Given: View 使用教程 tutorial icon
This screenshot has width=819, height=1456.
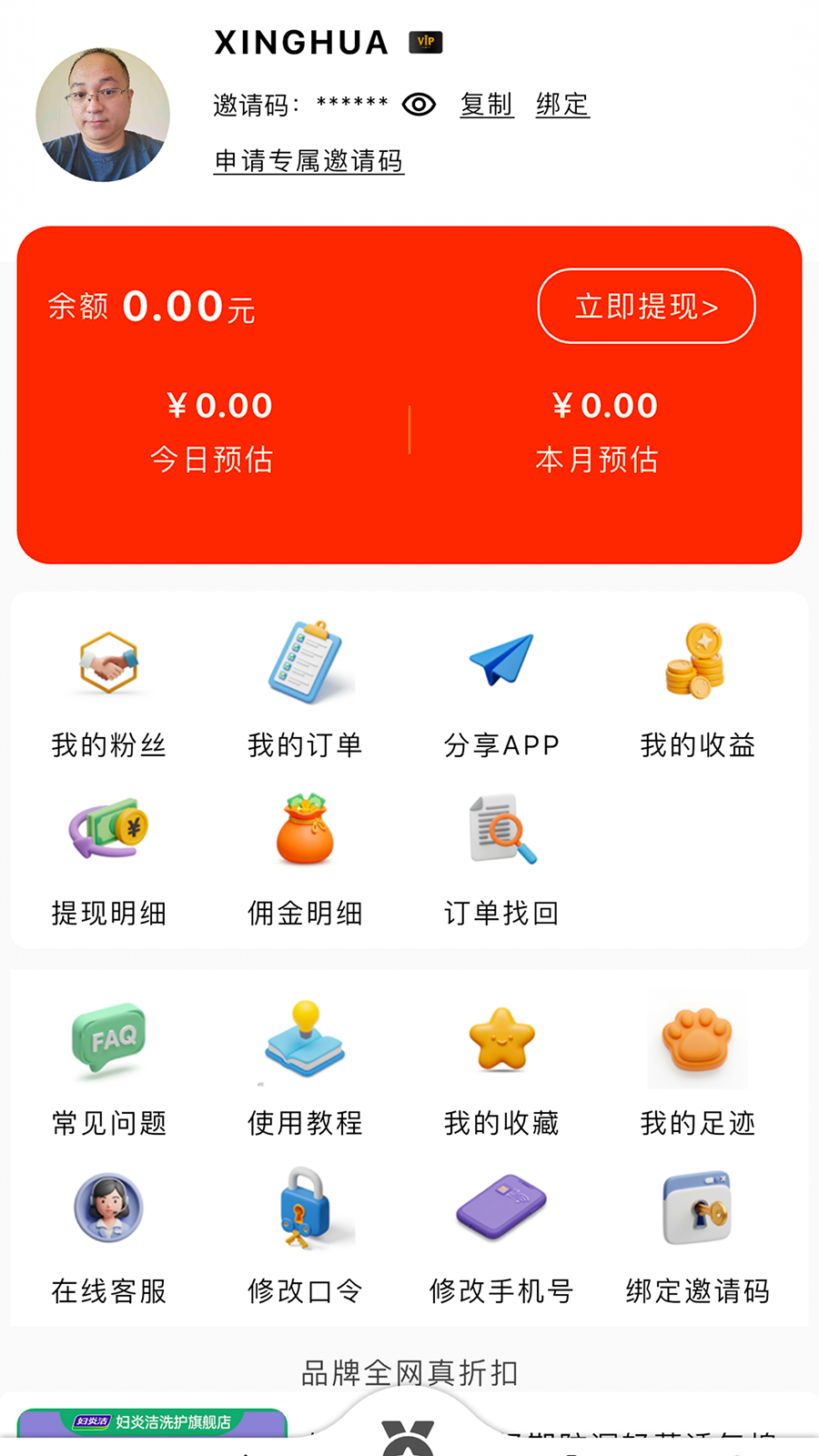Looking at the screenshot, I should click(x=305, y=1042).
